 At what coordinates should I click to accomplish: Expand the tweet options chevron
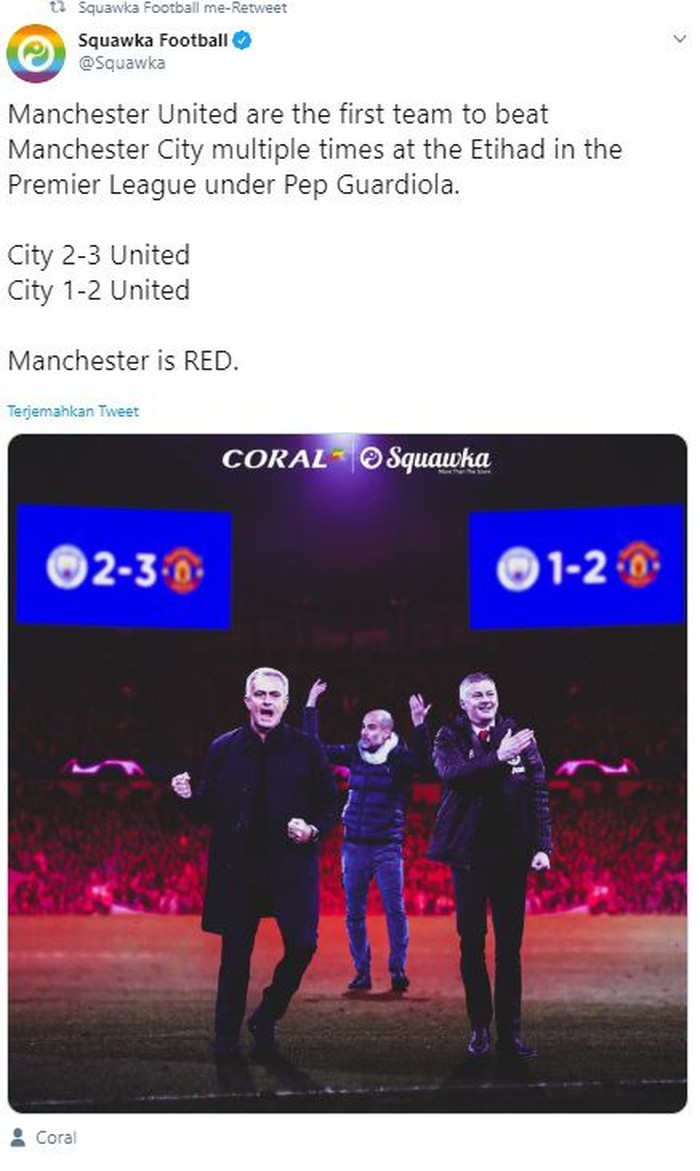pyautogui.click(x=678, y=40)
